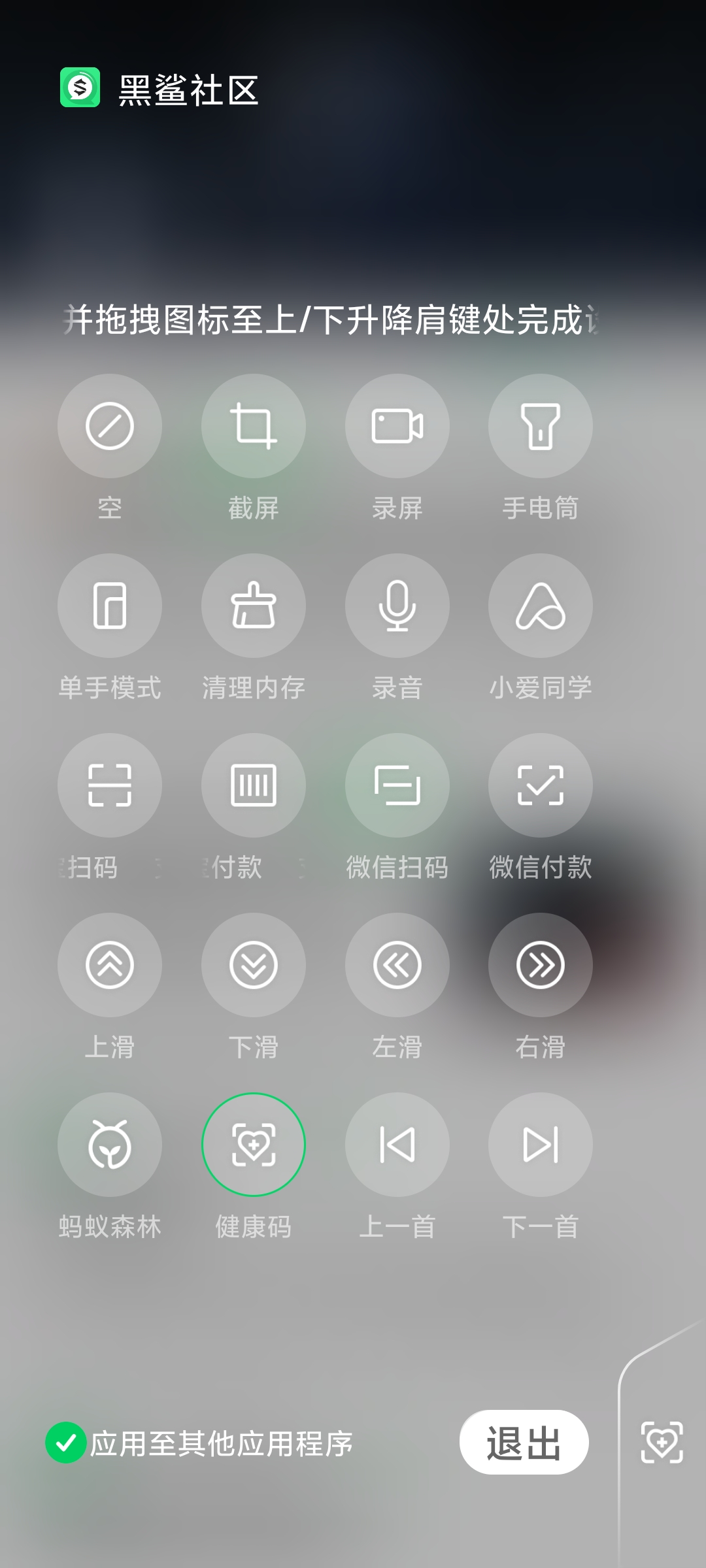Select the 右滑 action
Image resolution: width=706 pixels, height=1568 pixels.
541,965
